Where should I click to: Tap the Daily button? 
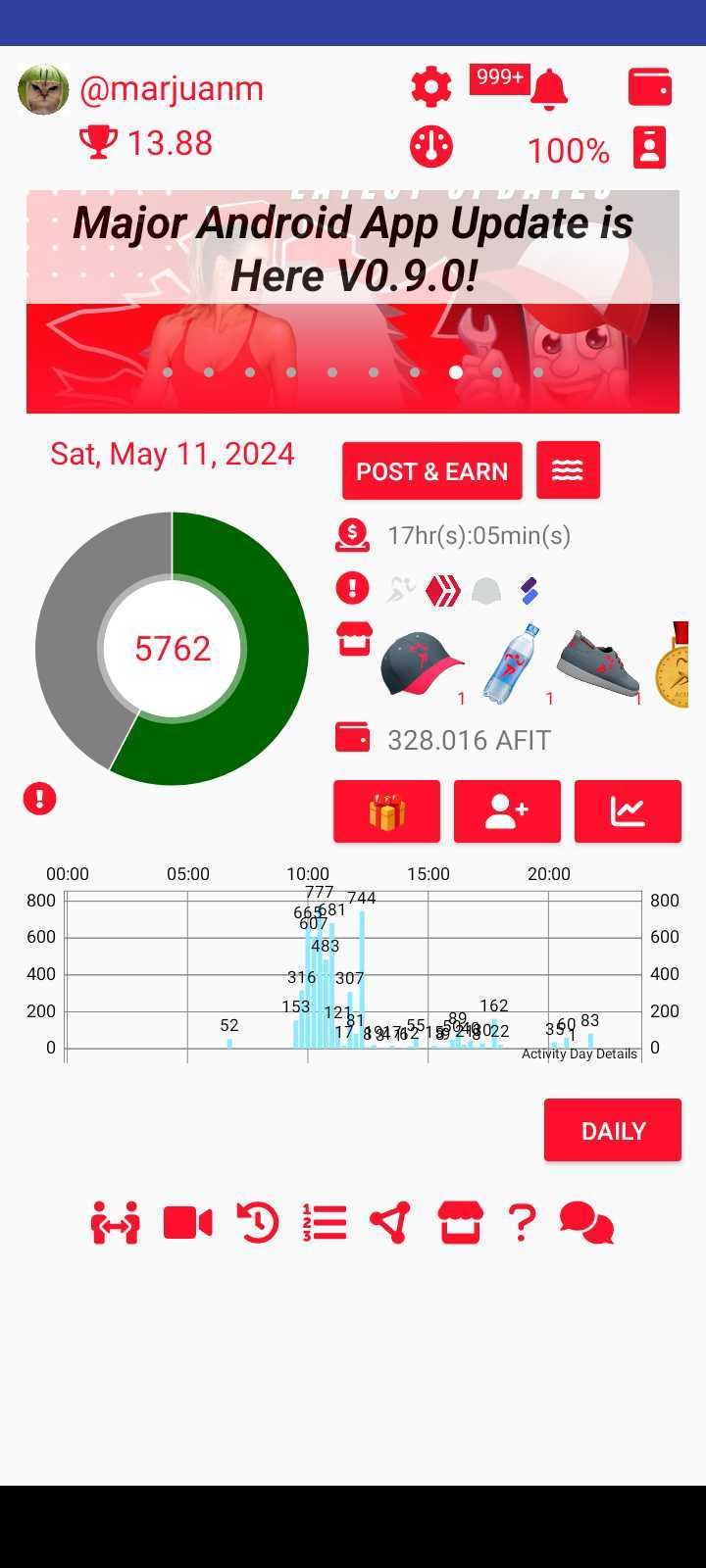click(613, 1130)
